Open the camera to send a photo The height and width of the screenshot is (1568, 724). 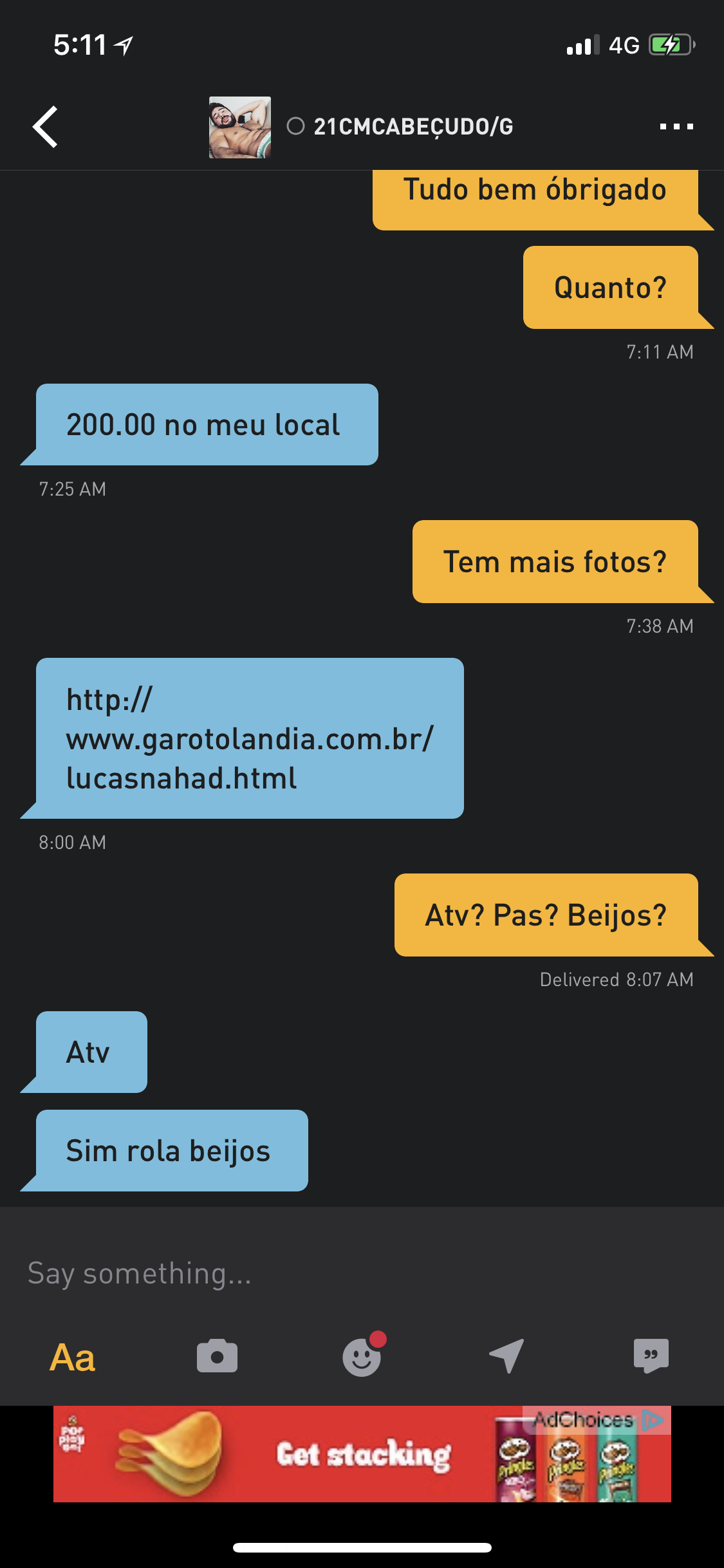coord(217,1357)
